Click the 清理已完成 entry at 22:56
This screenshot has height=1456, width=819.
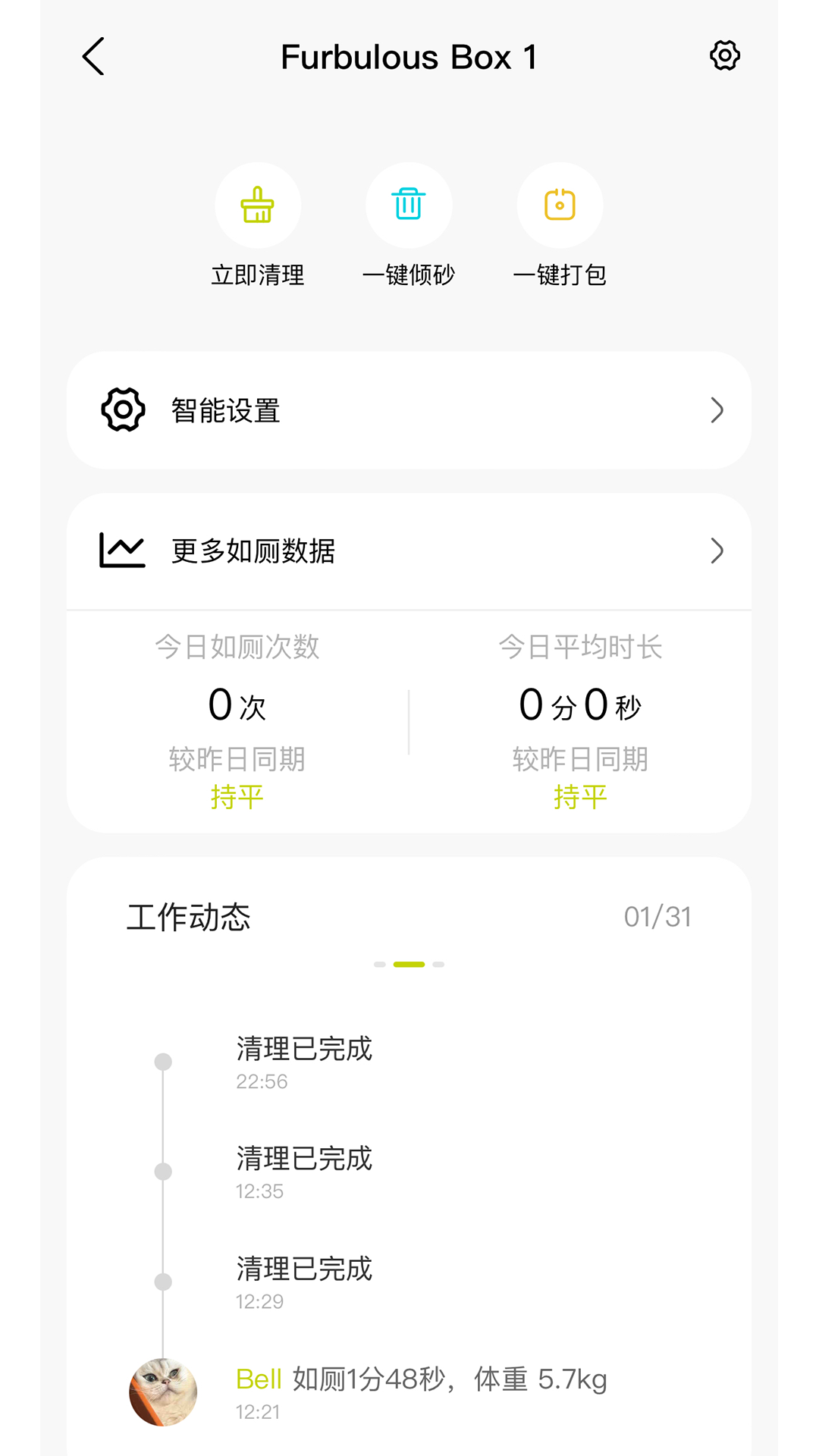click(304, 1050)
